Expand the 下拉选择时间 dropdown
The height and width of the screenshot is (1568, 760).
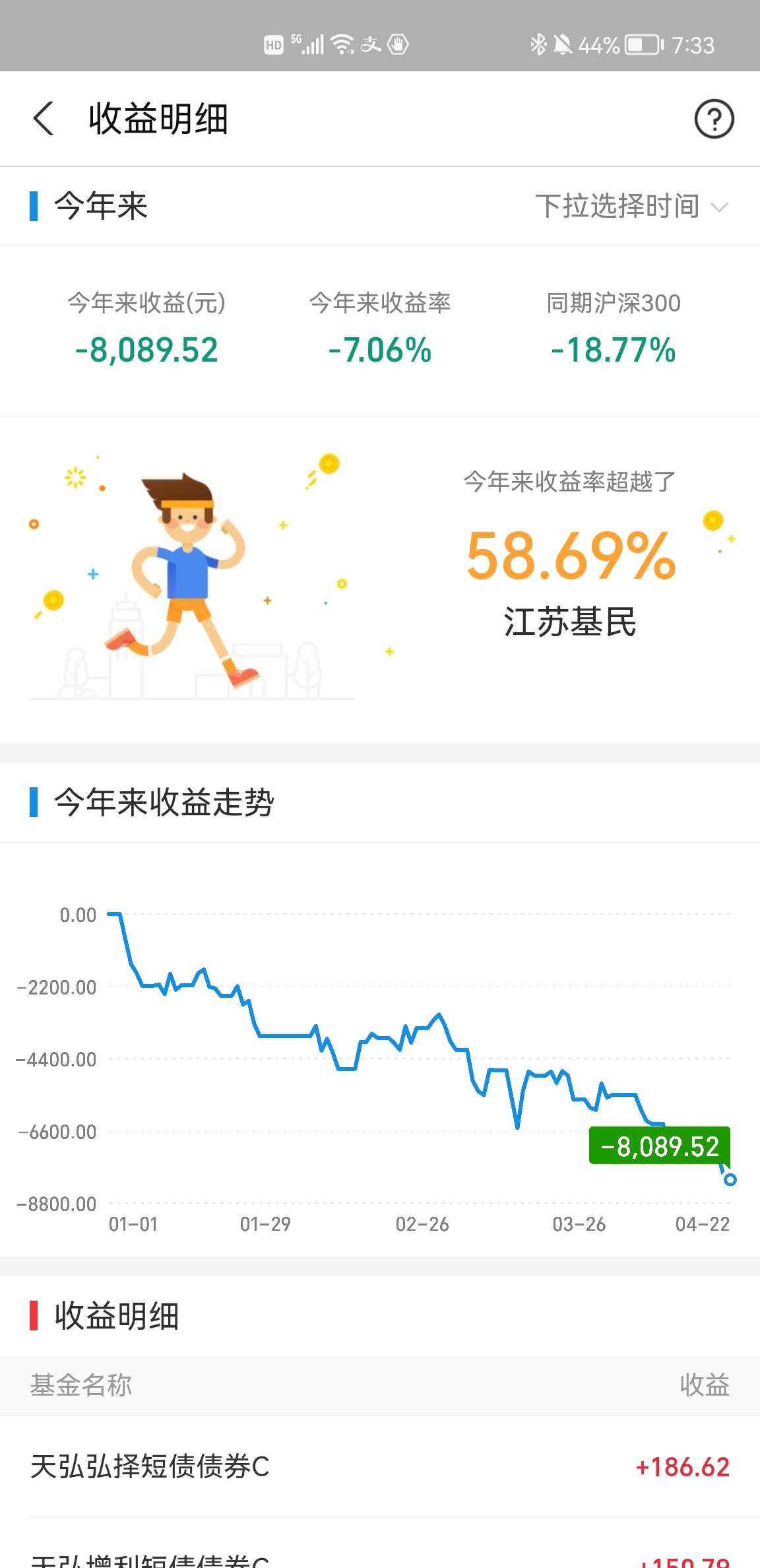coord(631,206)
